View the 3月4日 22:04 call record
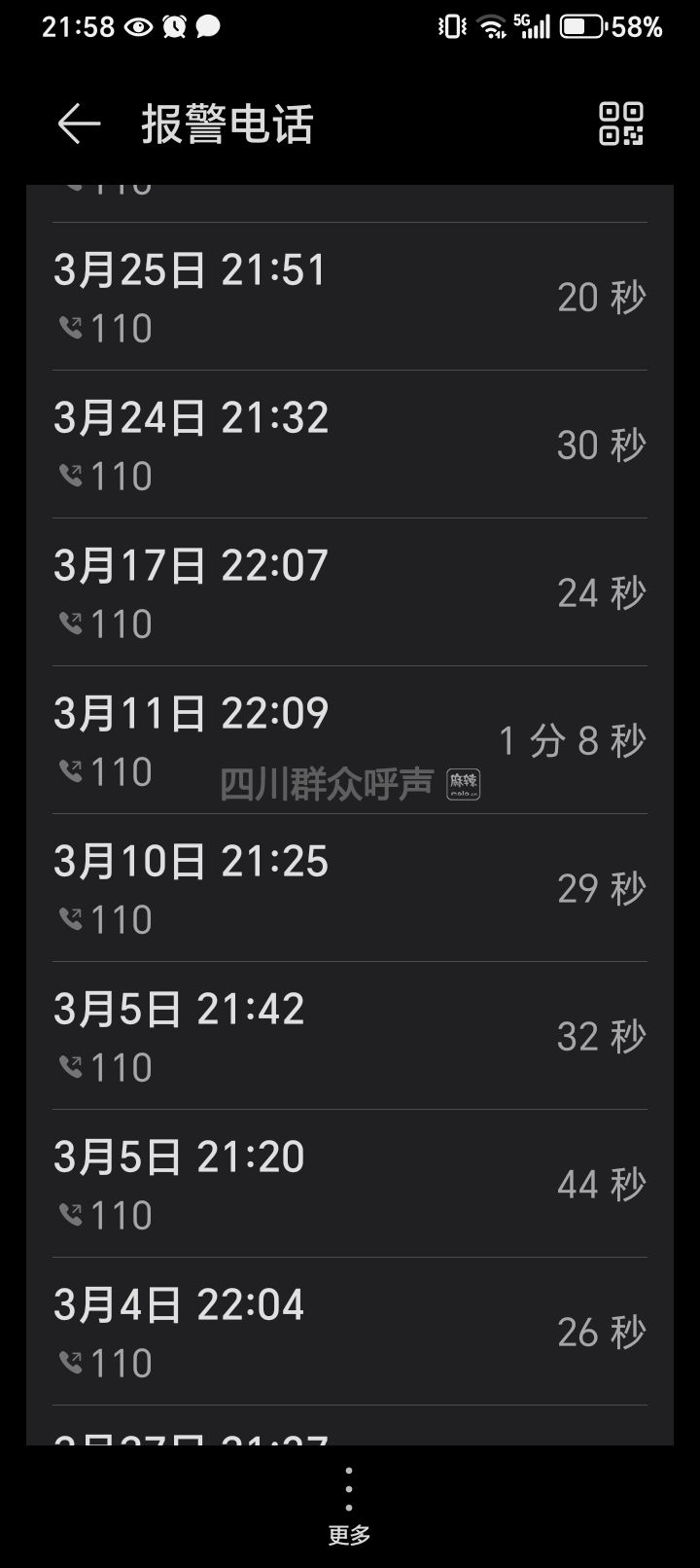Image resolution: width=700 pixels, height=1568 pixels. click(x=349, y=1332)
